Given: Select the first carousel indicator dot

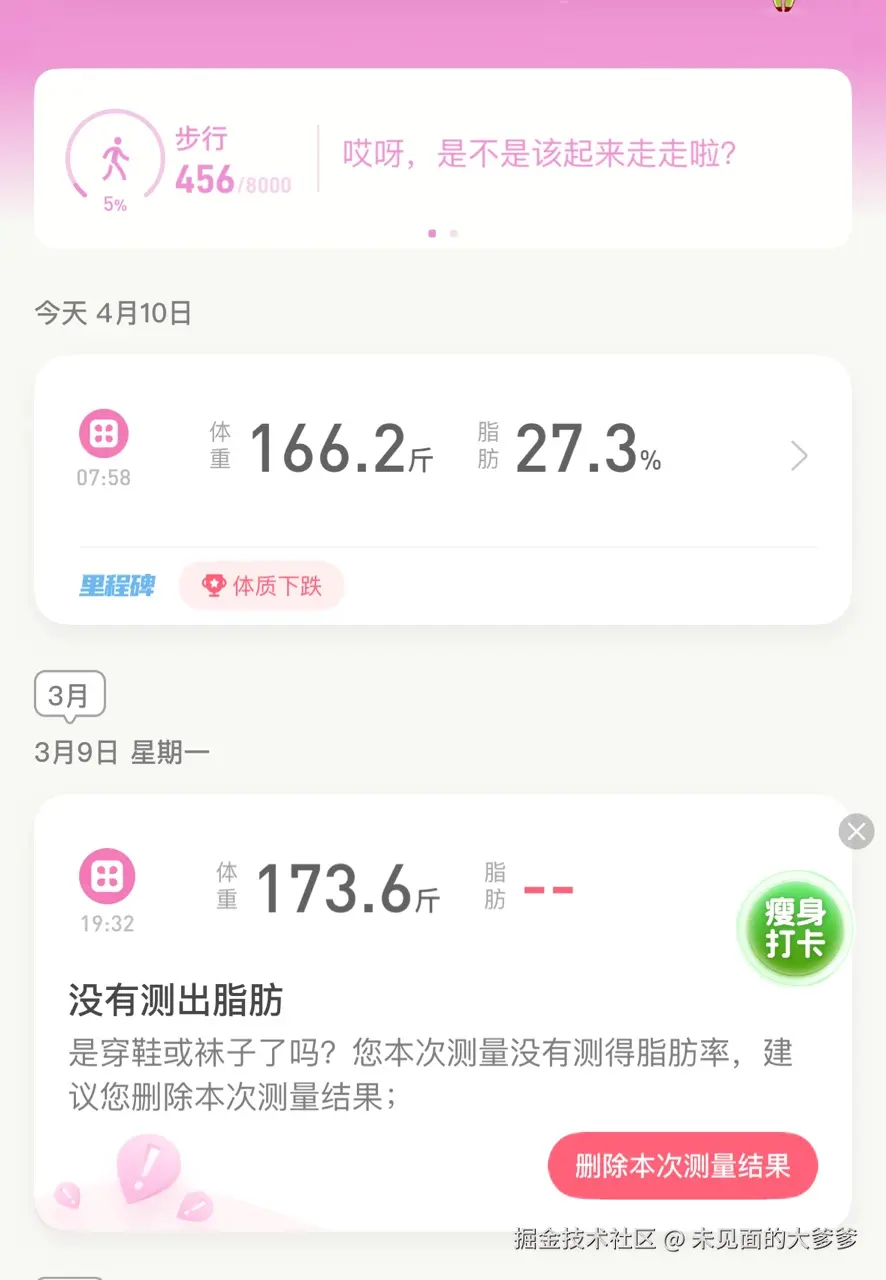Looking at the screenshot, I should [431, 233].
